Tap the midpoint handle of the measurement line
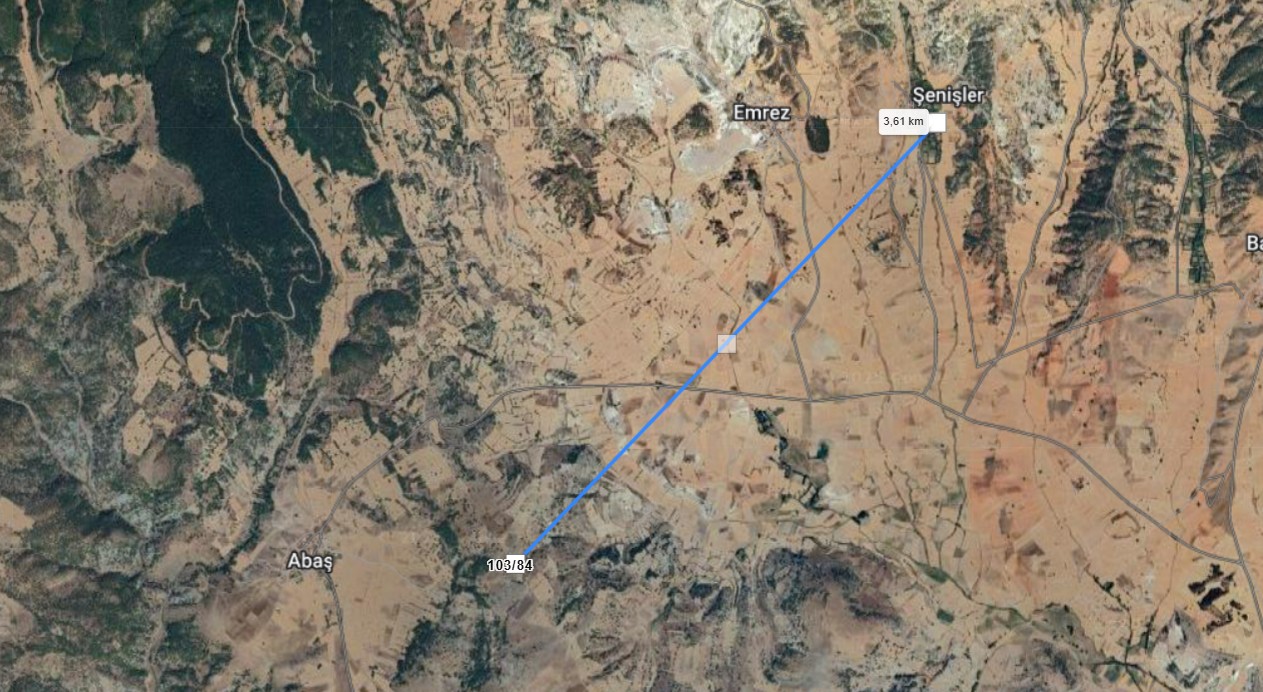Viewport: 1263px width, 692px height. (727, 344)
